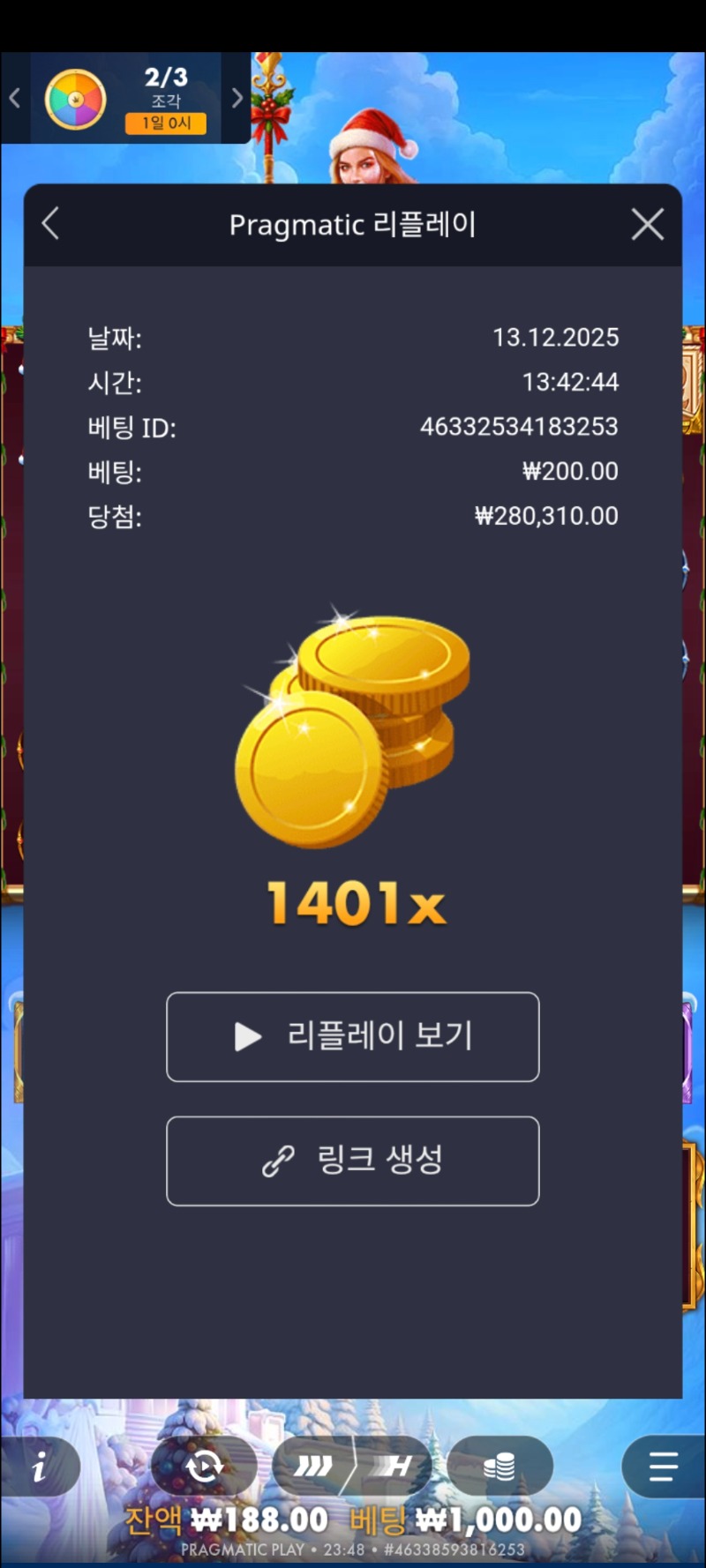
Task: Collapse to previous promotion with left chevron
Action: [x=14, y=99]
